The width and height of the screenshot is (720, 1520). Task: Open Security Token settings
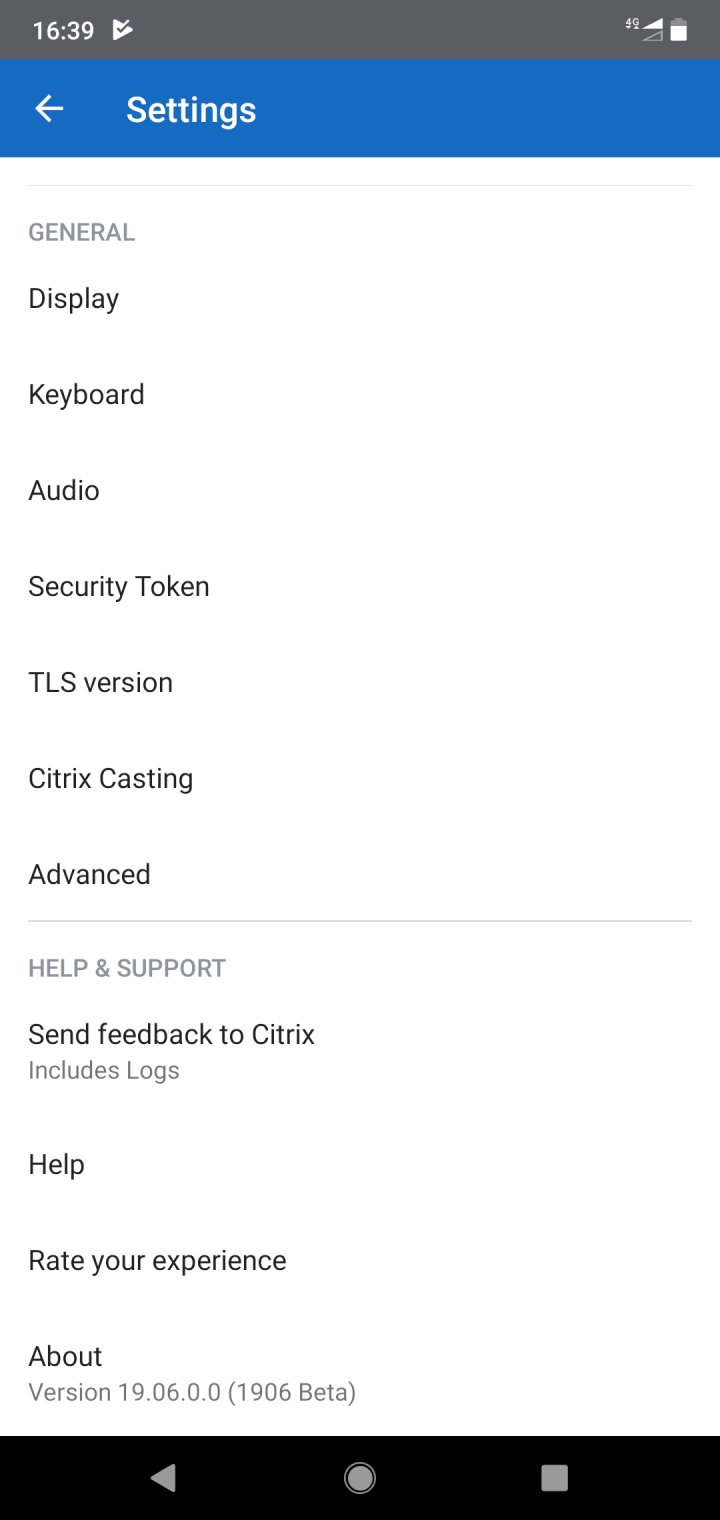(119, 587)
